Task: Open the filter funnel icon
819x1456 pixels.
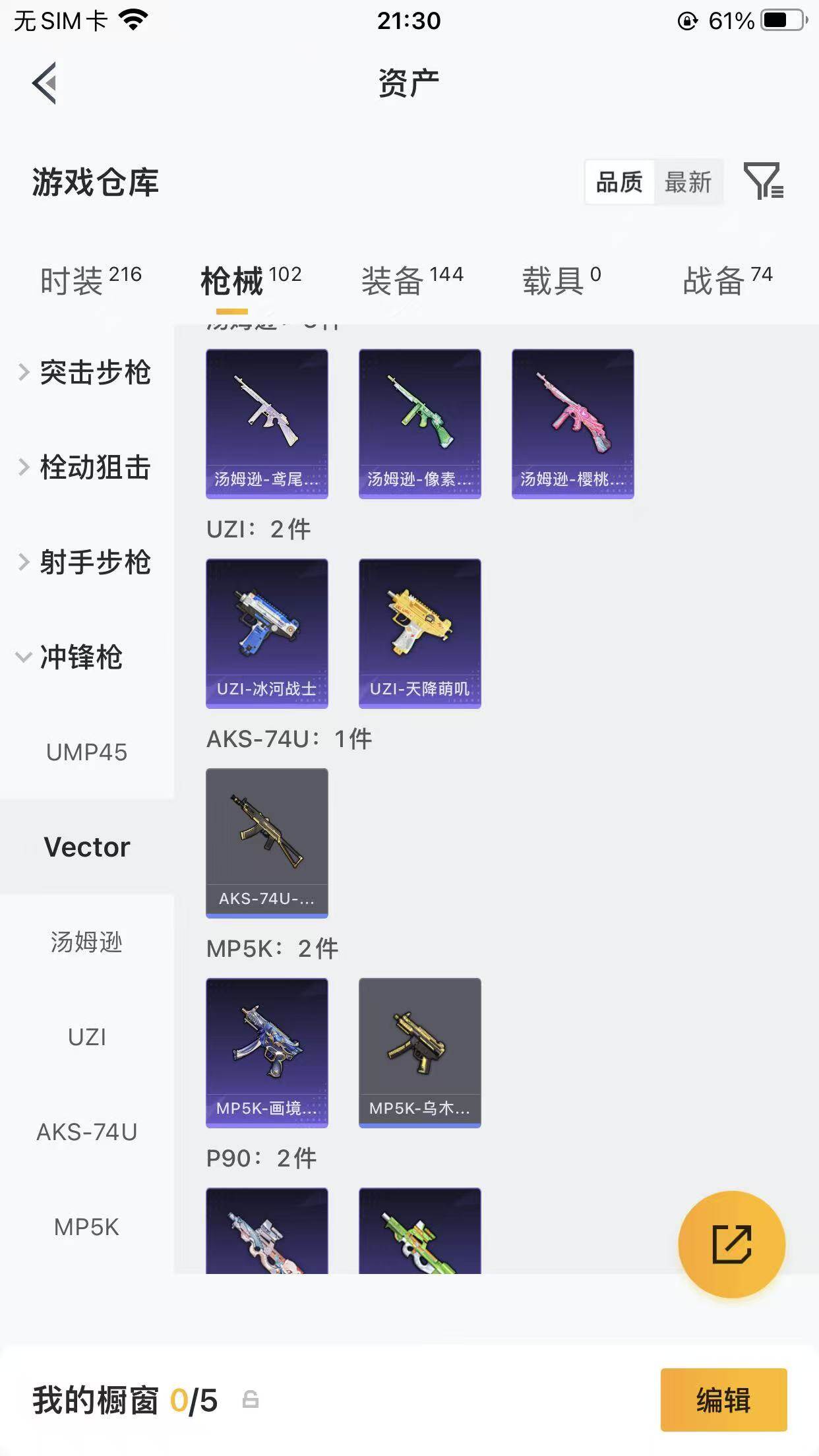Action: click(x=763, y=181)
